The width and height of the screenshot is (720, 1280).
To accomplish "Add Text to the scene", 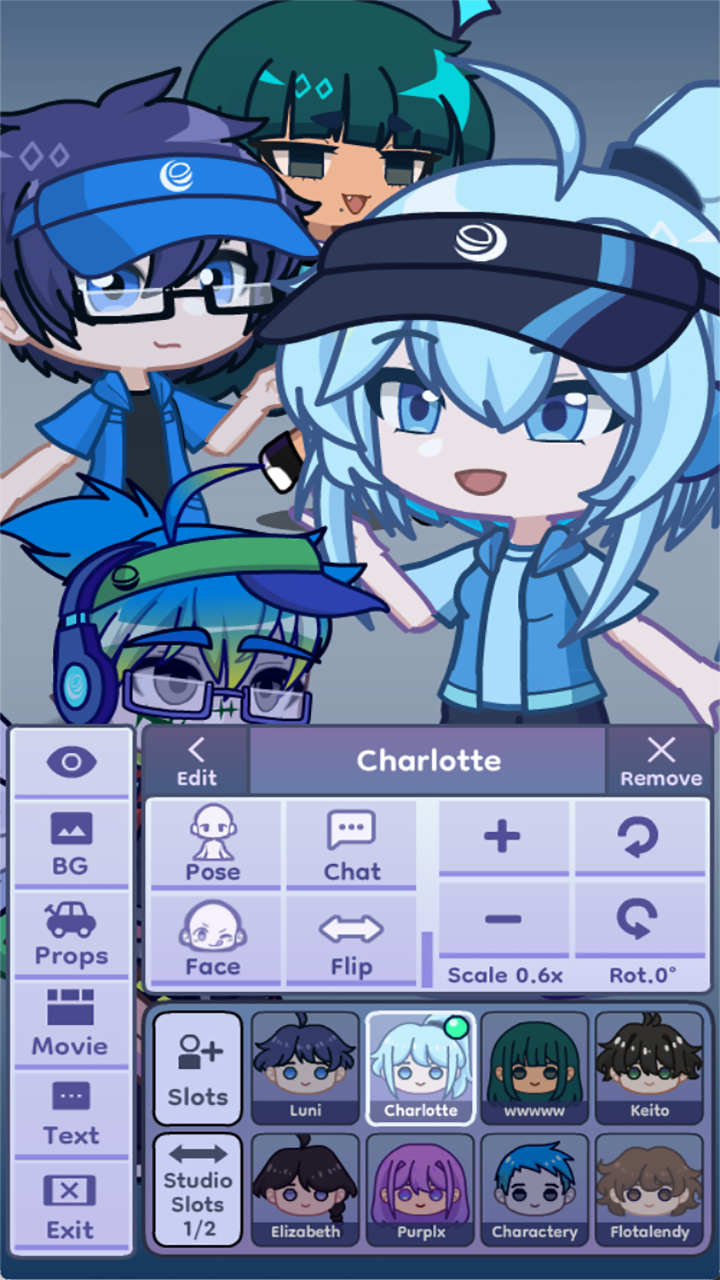I will coord(71,1114).
